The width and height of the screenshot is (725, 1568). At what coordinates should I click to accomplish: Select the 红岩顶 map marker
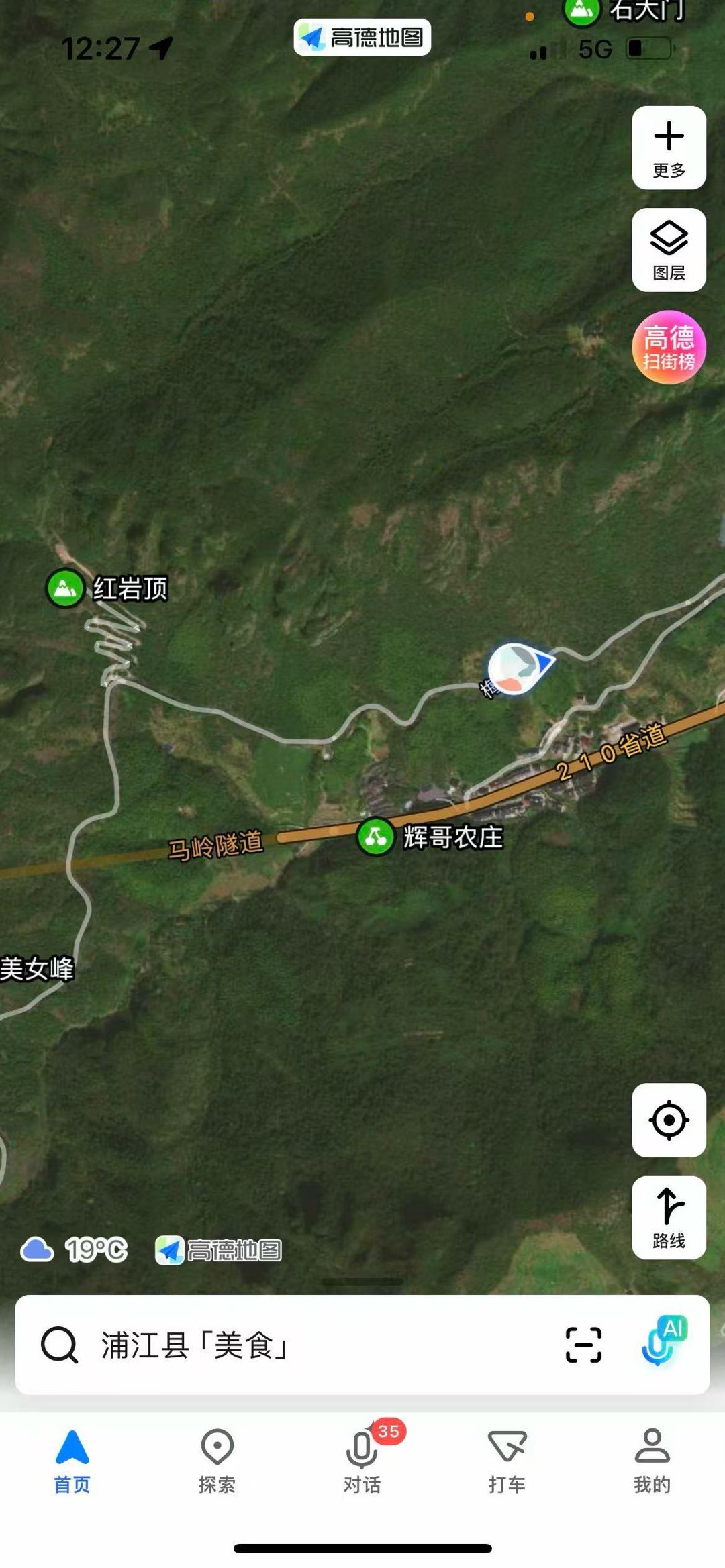coord(65,588)
